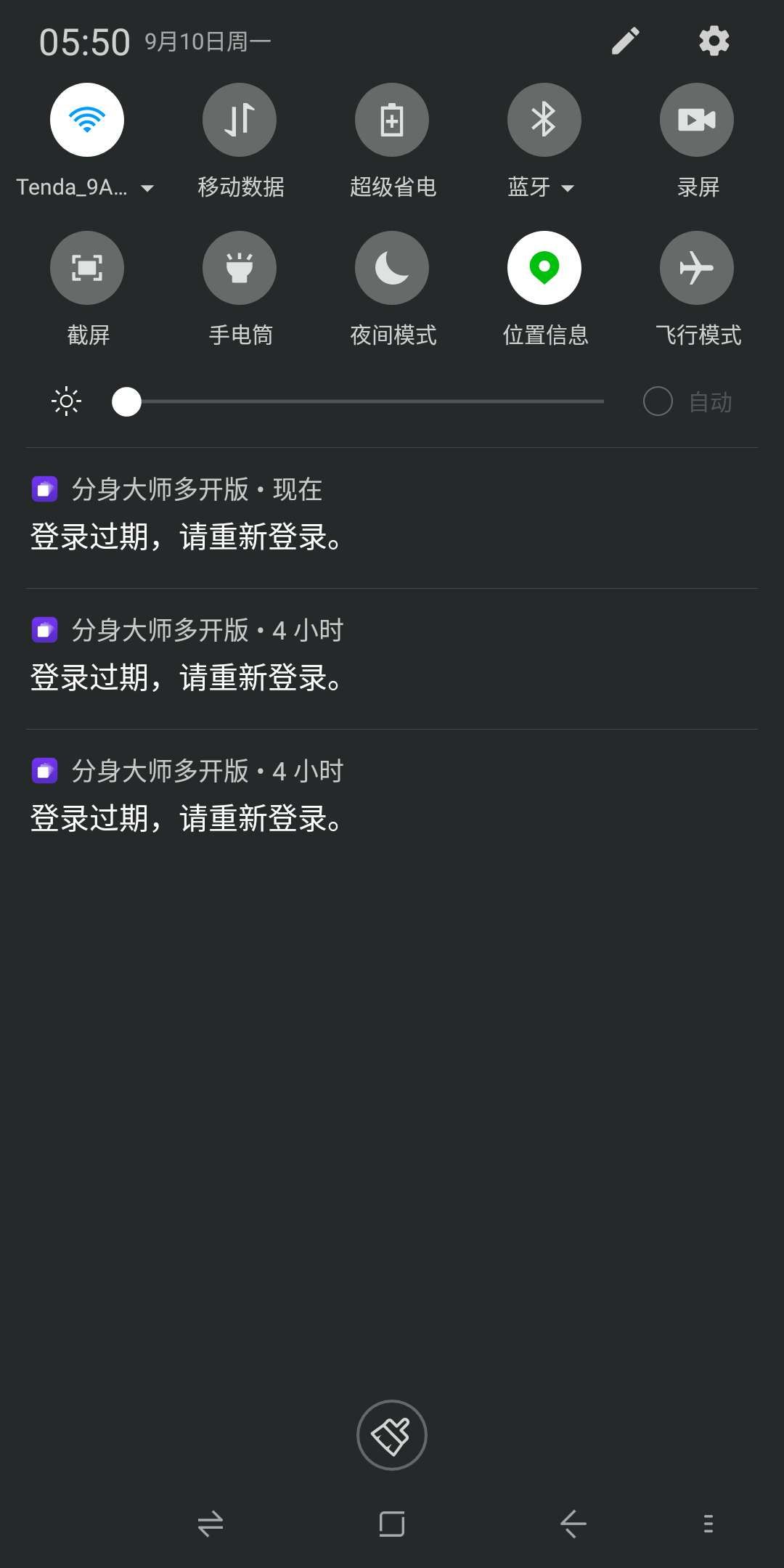Disable 位置信息 location

[x=544, y=268]
